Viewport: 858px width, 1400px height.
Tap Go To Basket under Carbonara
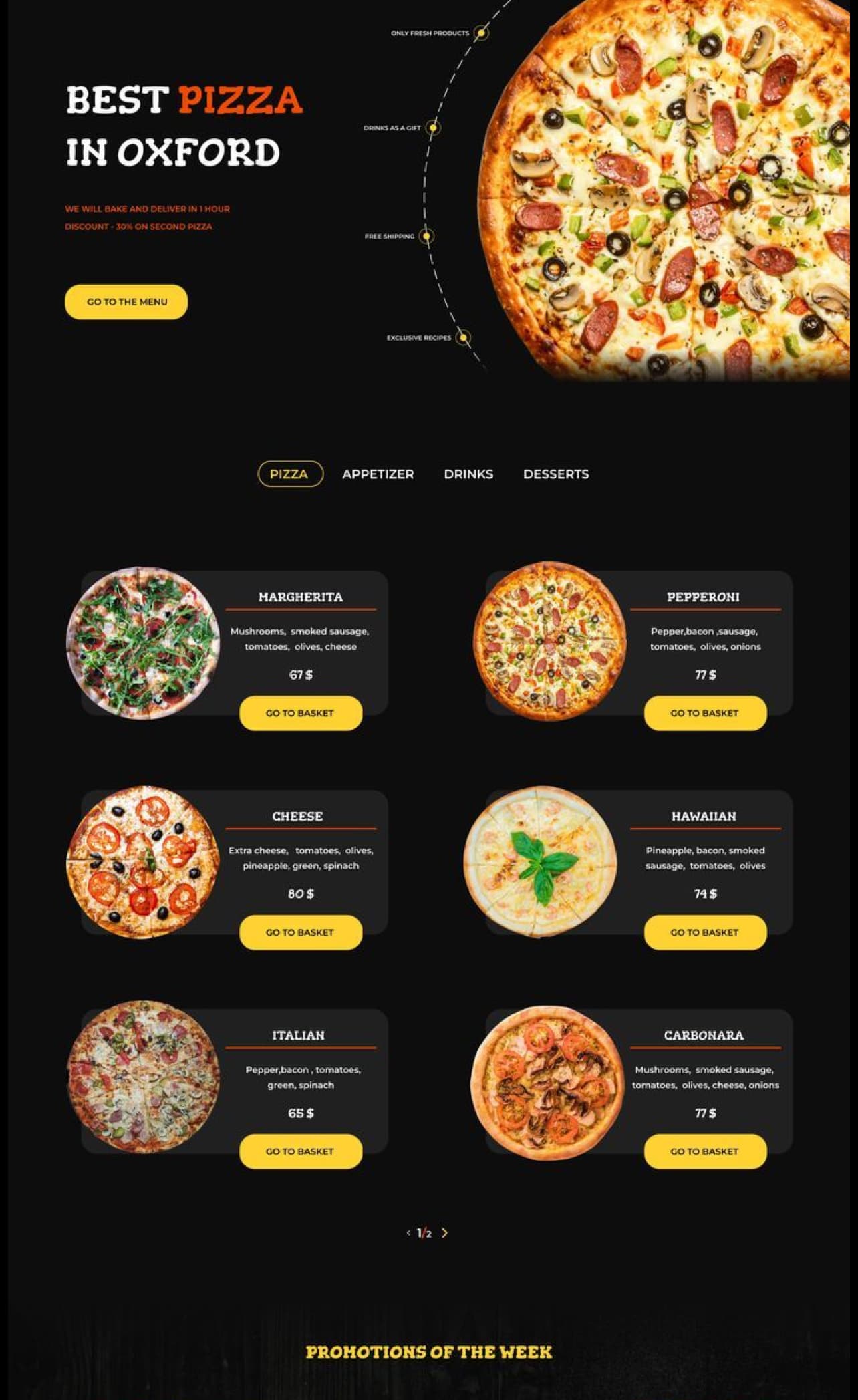tap(704, 1151)
